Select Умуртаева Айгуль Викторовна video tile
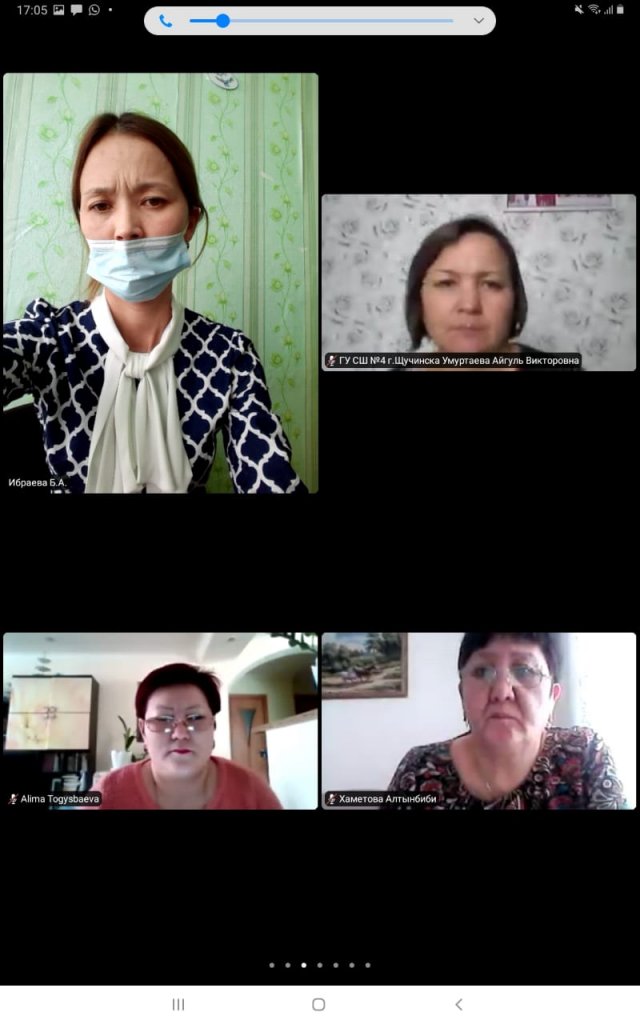The height and width of the screenshot is (1024, 640). click(x=478, y=282)
